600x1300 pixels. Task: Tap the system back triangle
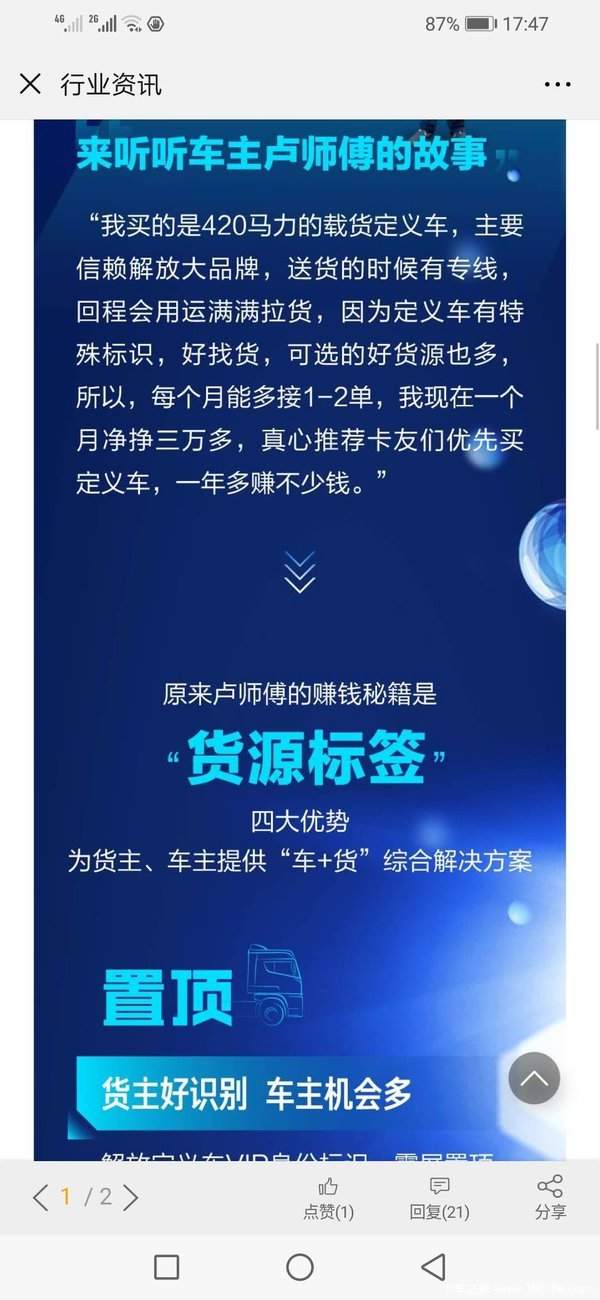[x=433, y=1267]
